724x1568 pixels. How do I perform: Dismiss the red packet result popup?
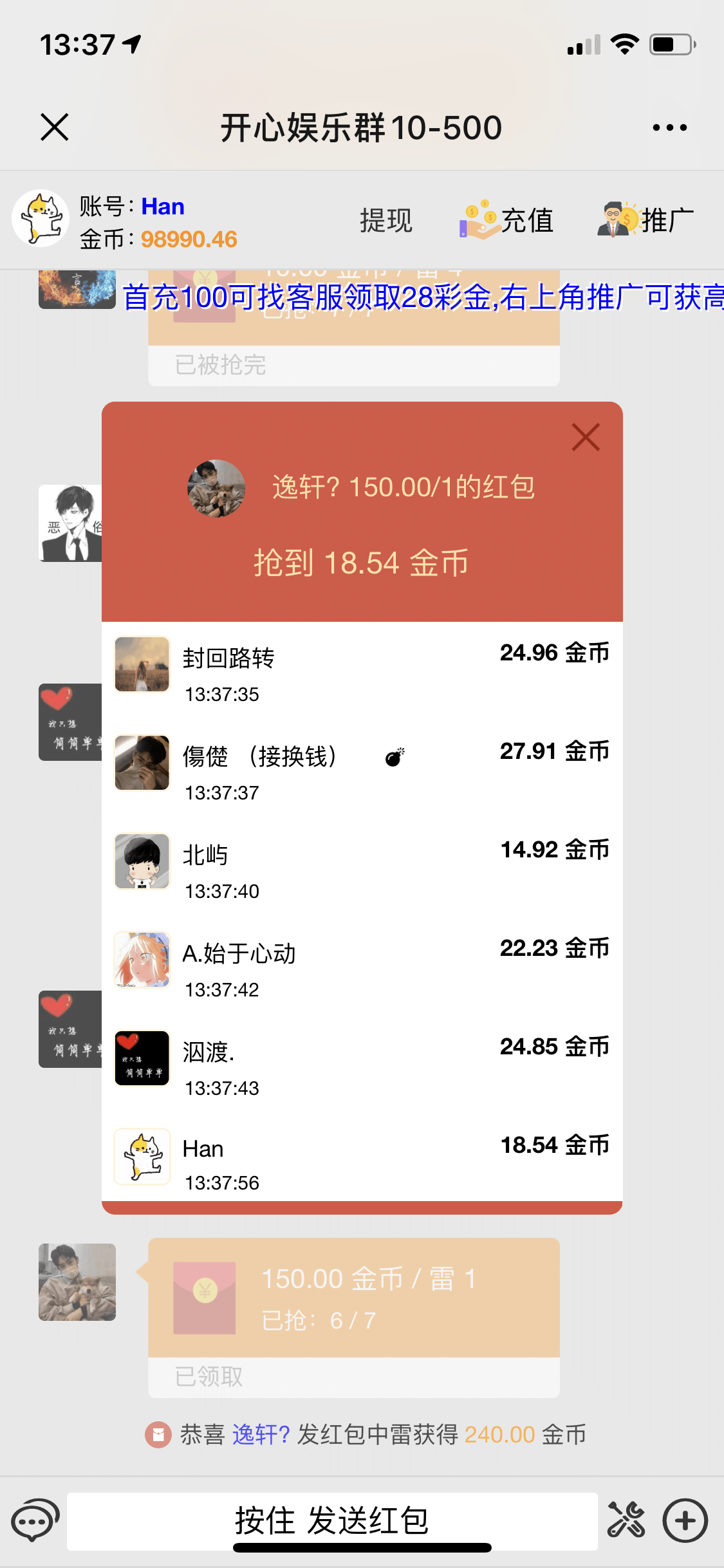(x=586, y=438)
